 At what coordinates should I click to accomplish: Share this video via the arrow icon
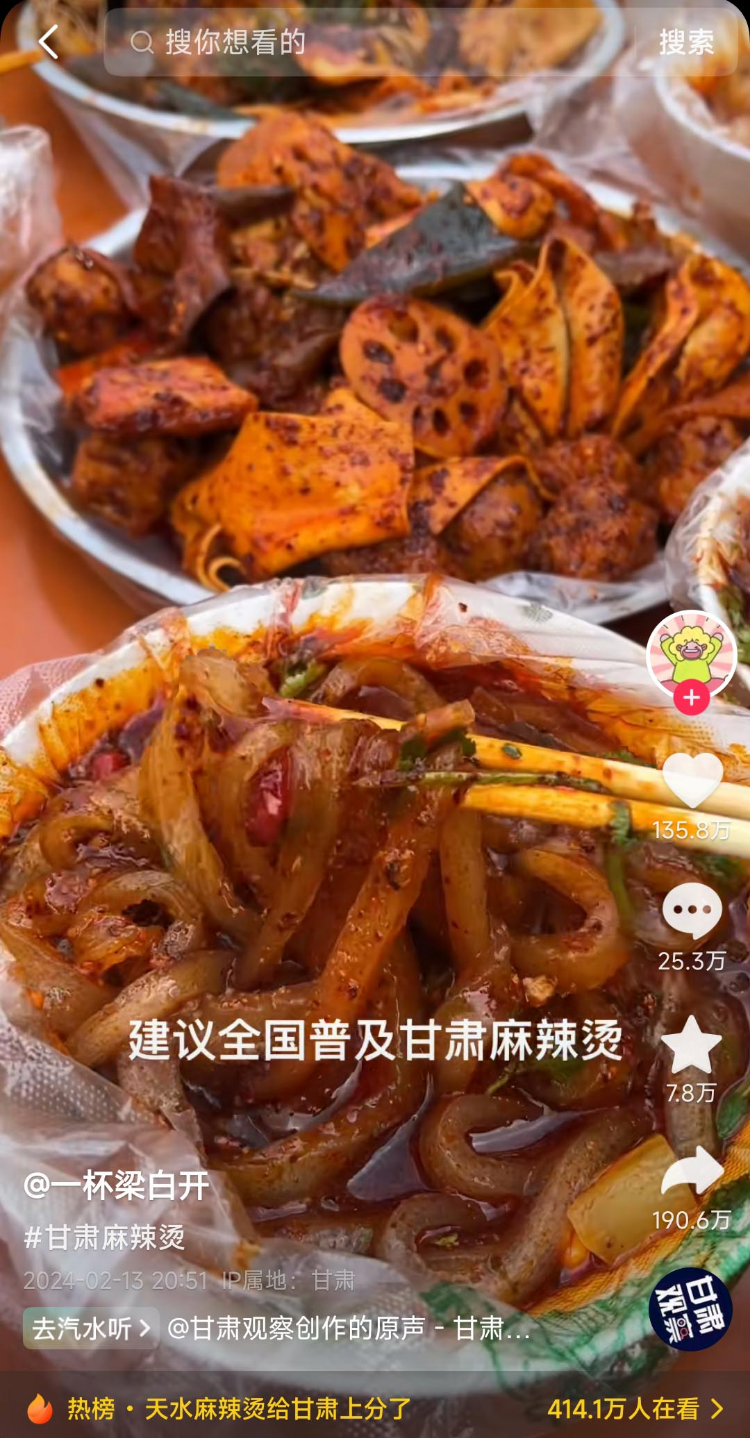click(x=692, y=1172)
